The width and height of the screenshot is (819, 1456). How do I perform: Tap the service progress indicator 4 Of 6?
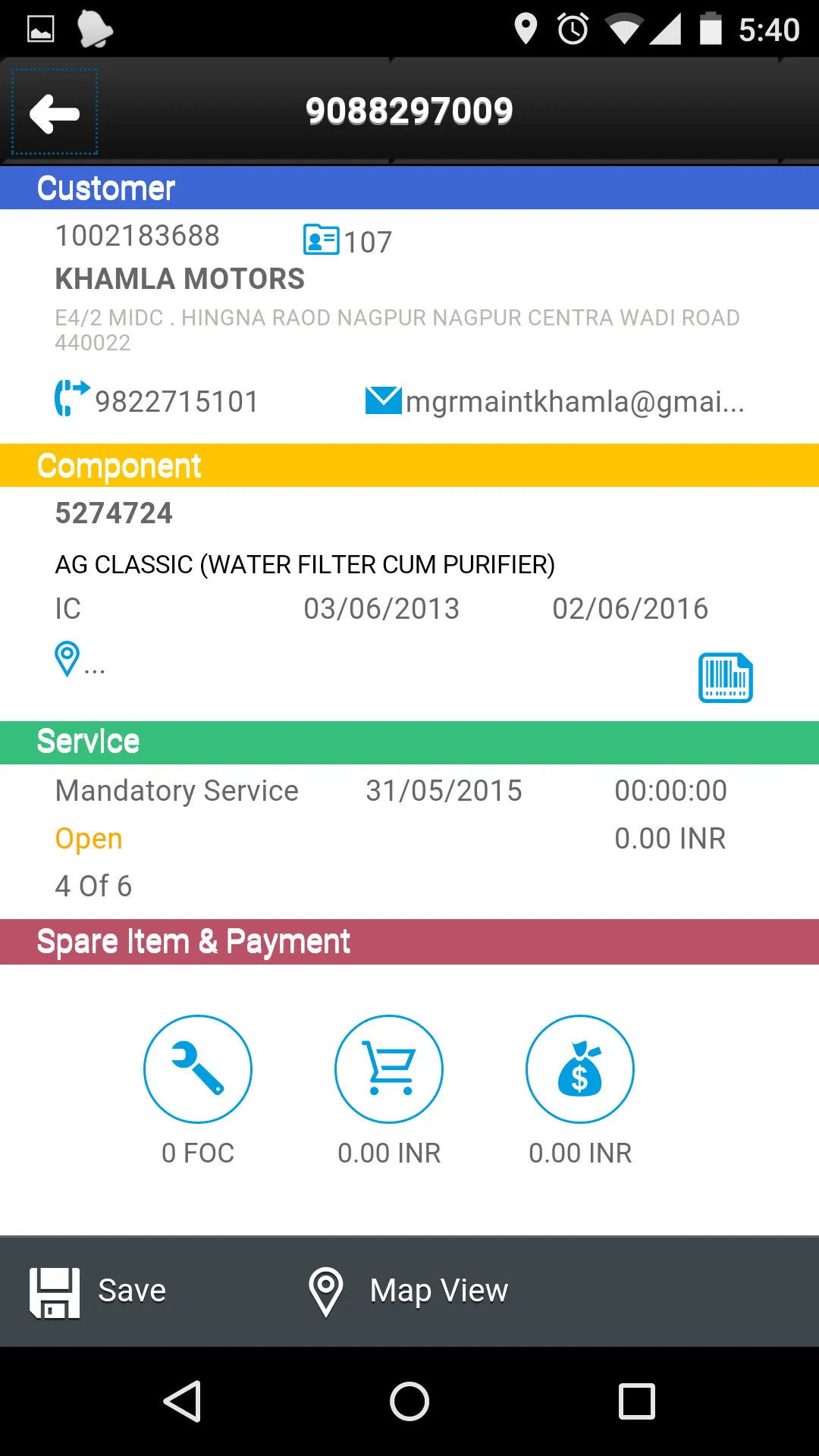[93, 885]
